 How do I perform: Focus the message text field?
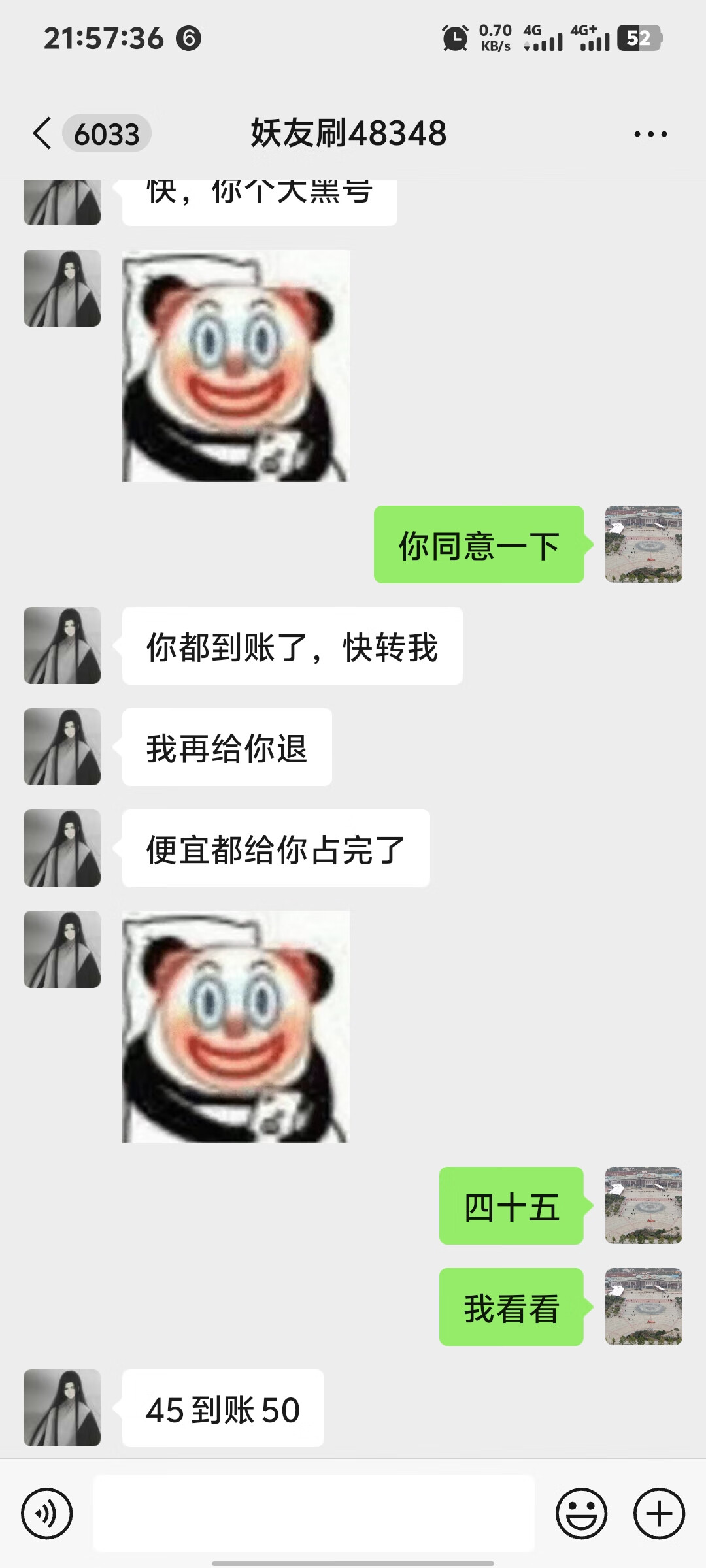[x=314, y=1513]
